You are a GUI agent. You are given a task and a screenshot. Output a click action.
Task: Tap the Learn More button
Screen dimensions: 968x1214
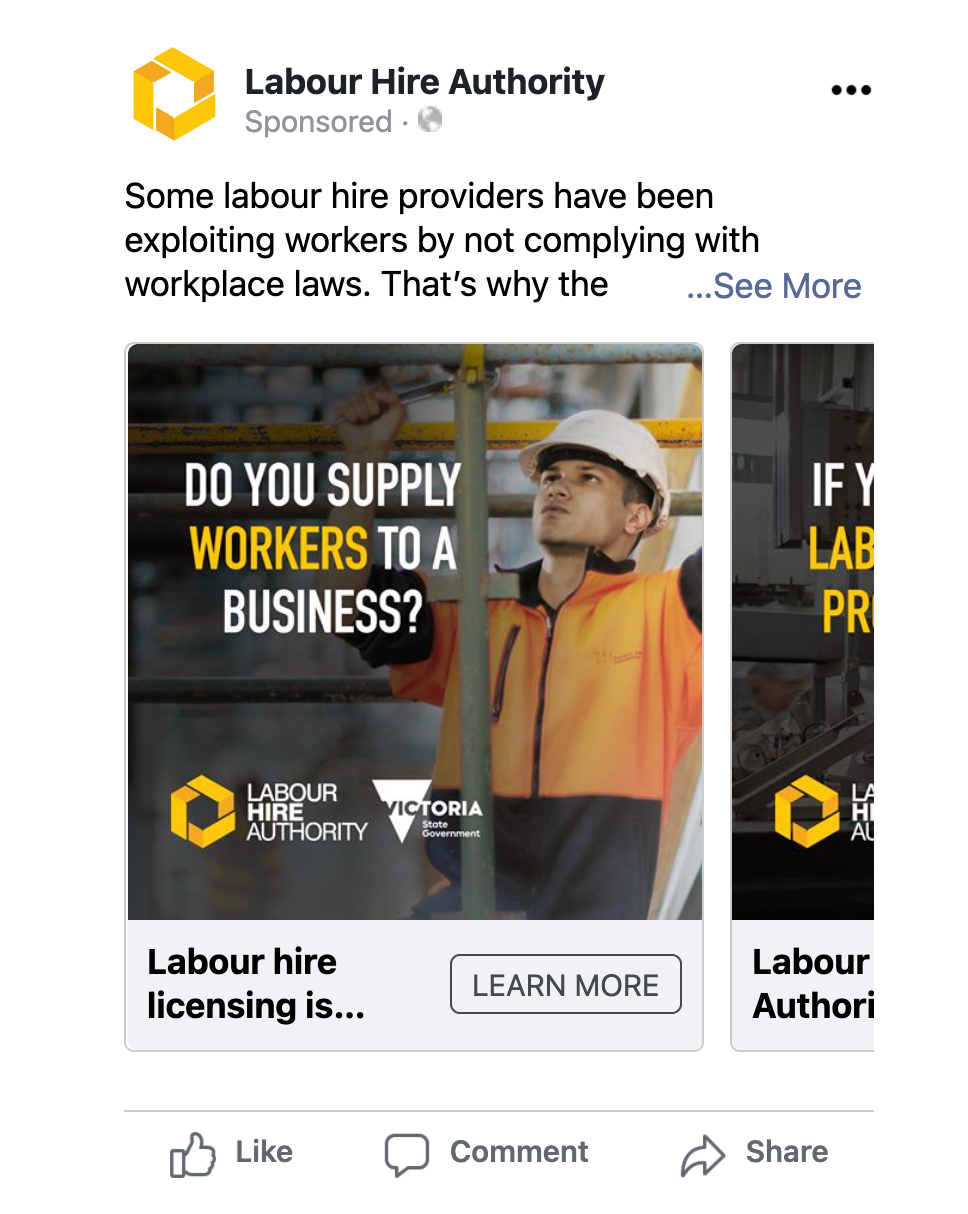tap(565, 985)
